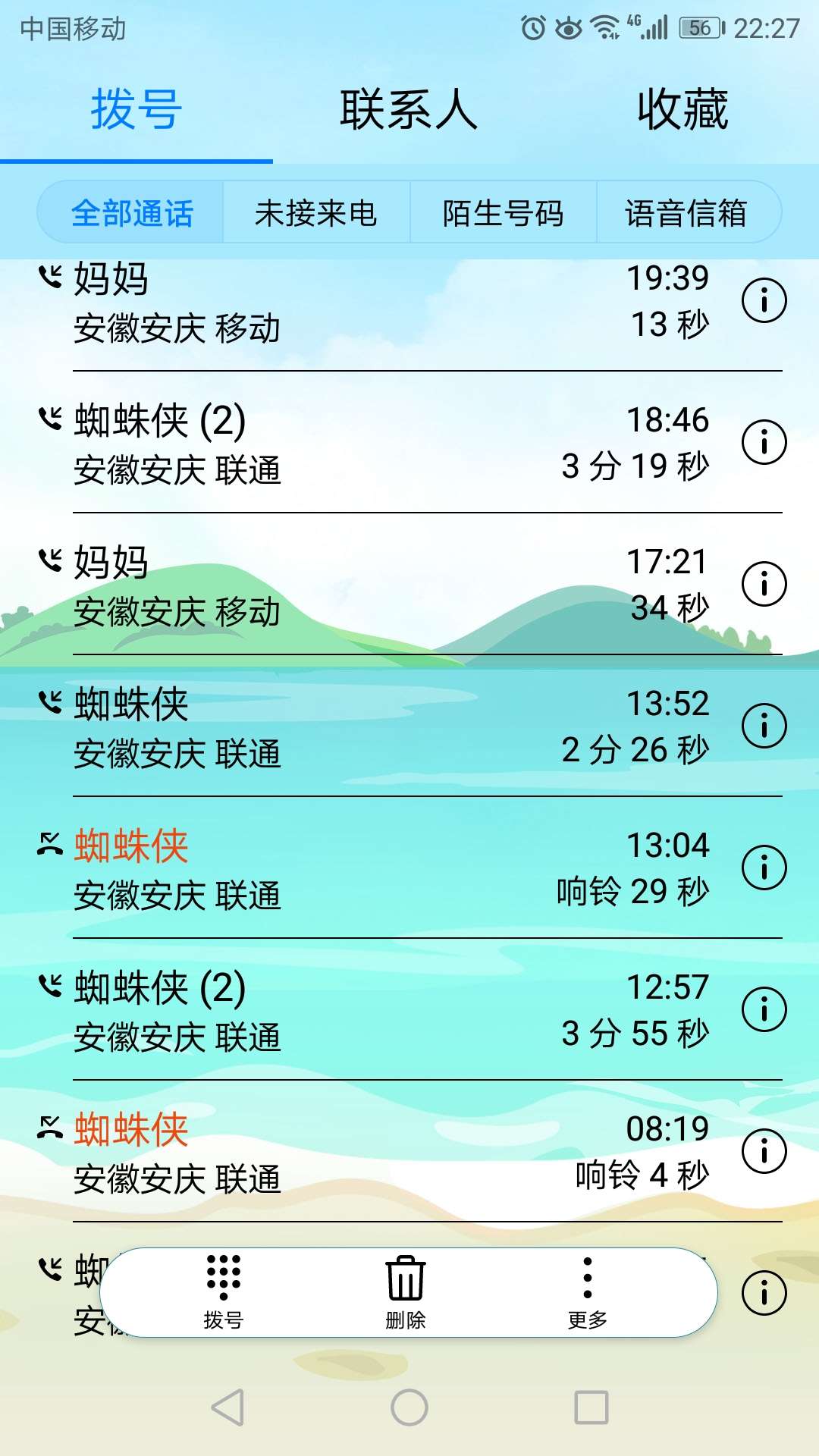The width and height of the screenshot is (819, 1456).
Task: Open details icon for 蜘蛛侠's 13:52 call
Action: (x=766, y=724)
